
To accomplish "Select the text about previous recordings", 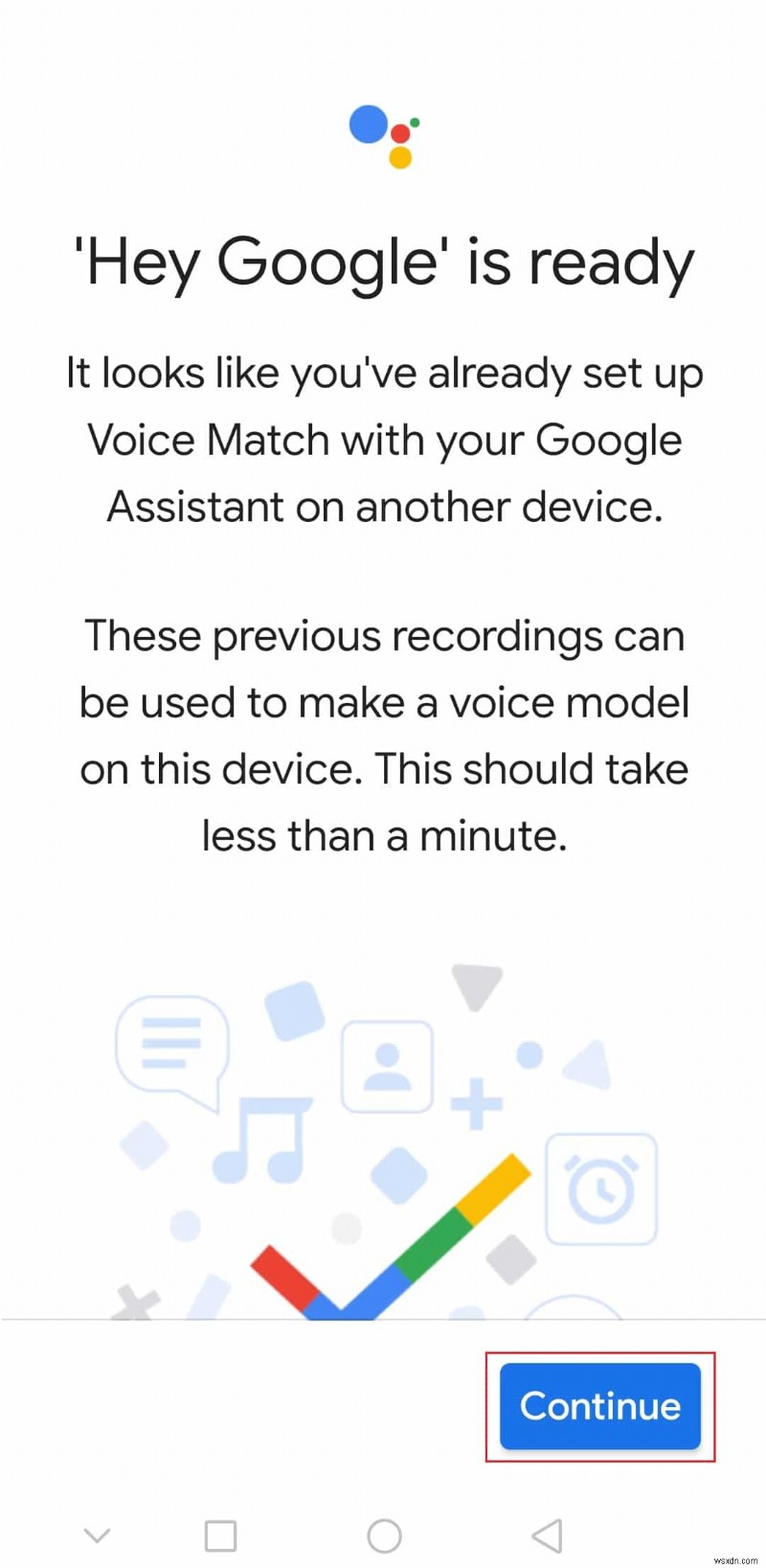I will 383,735.
